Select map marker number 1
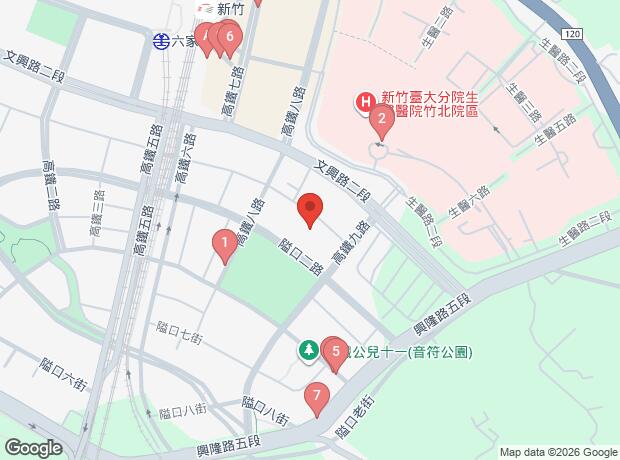The height and width of the screenshot is (460, 620). 225,242
